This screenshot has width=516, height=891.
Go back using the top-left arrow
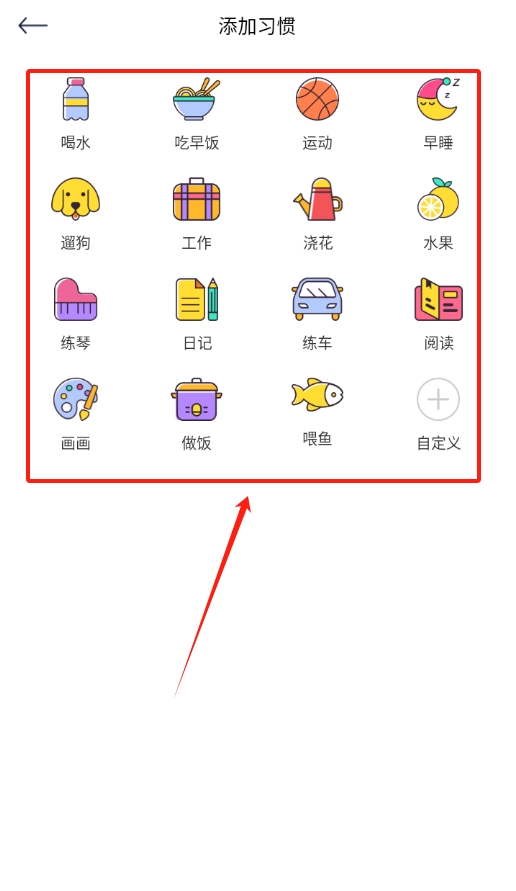tap(32, 26)
